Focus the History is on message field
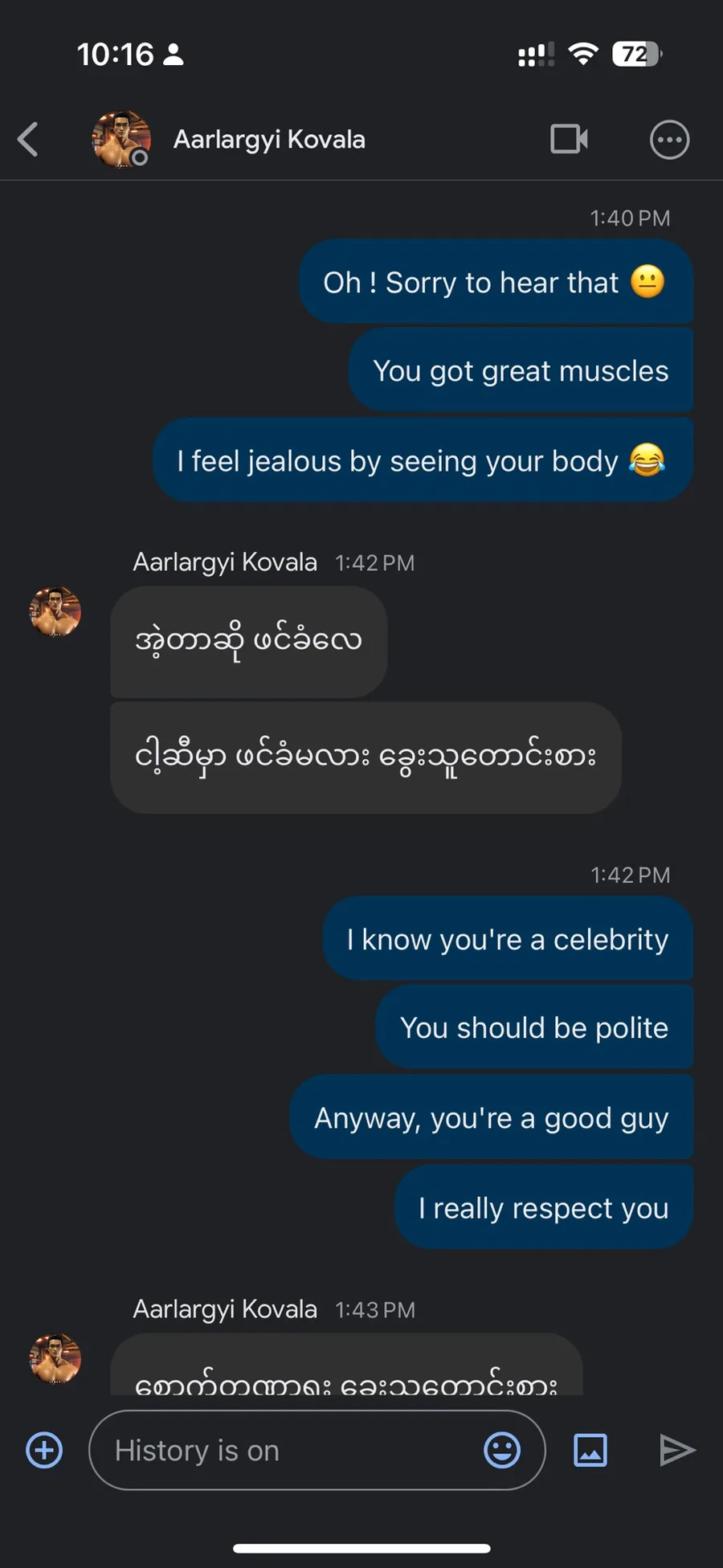 point(289,1451)
